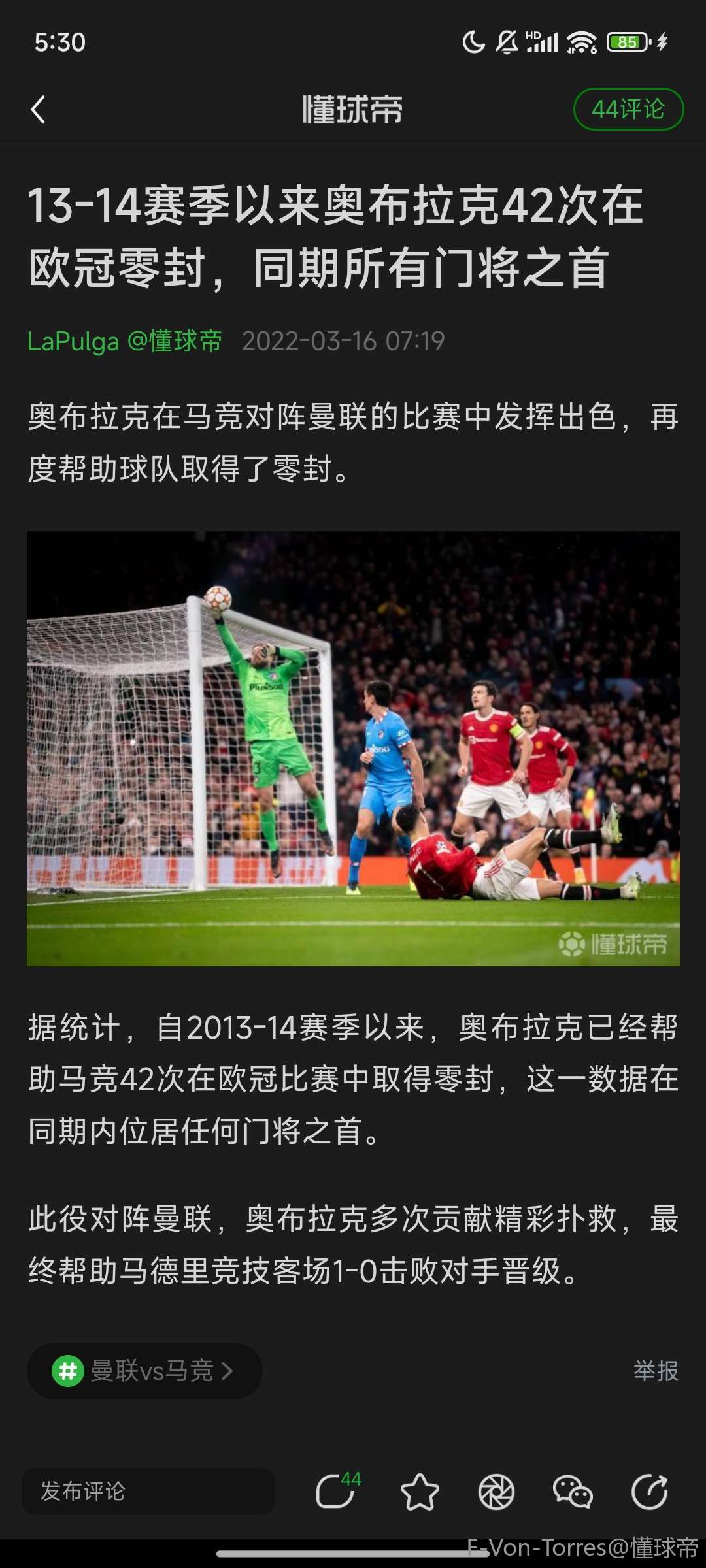
Task: Open the share options arrow icon
Action: tap(649, 1492)
